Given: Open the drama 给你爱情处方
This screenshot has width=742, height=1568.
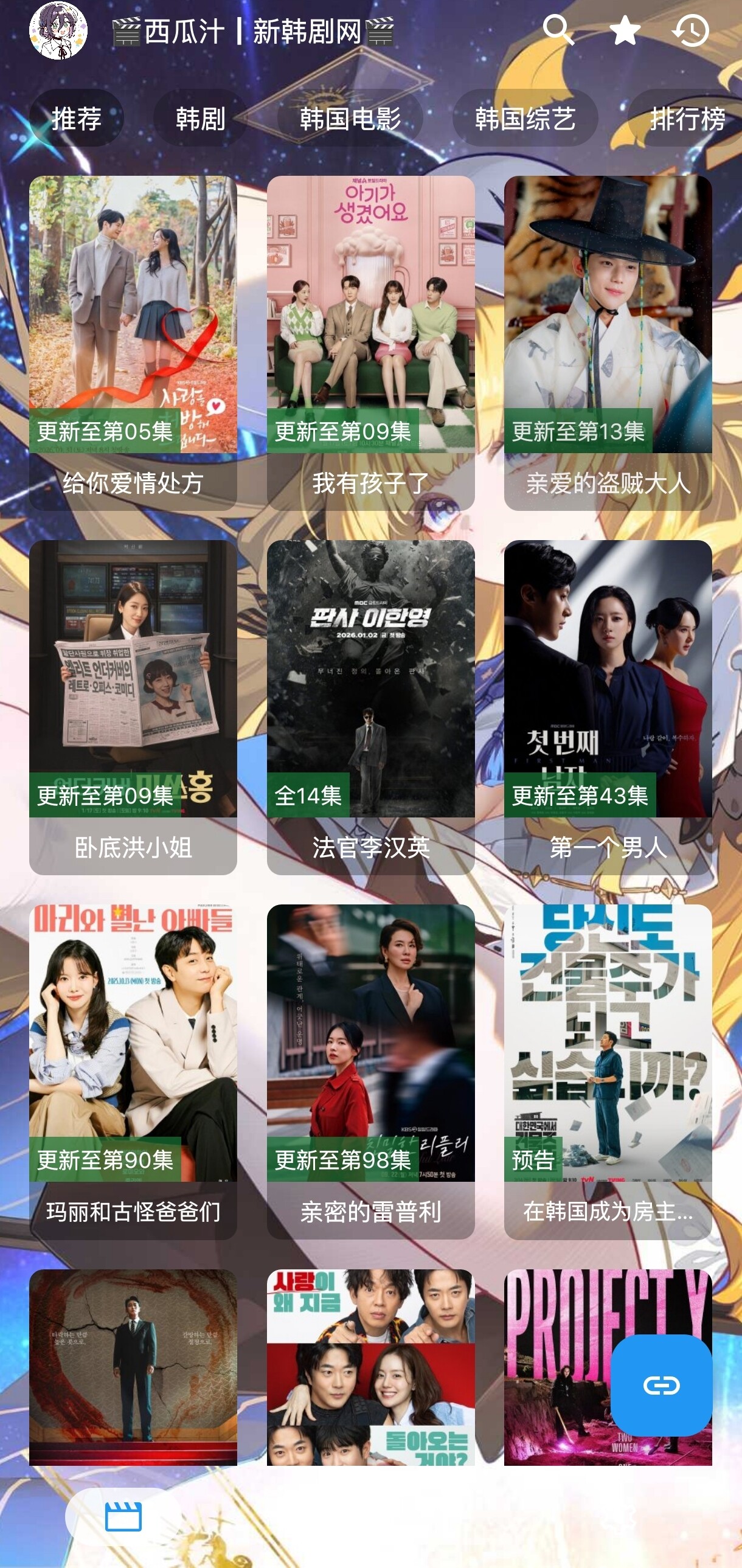Looking at the screenshot, I should coord(133,343).
